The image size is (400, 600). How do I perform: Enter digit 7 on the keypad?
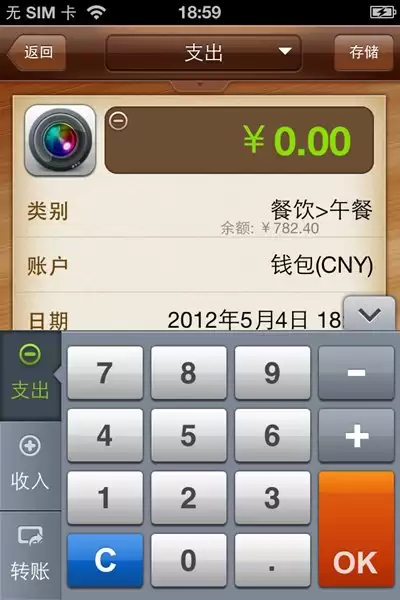(105, 373)
